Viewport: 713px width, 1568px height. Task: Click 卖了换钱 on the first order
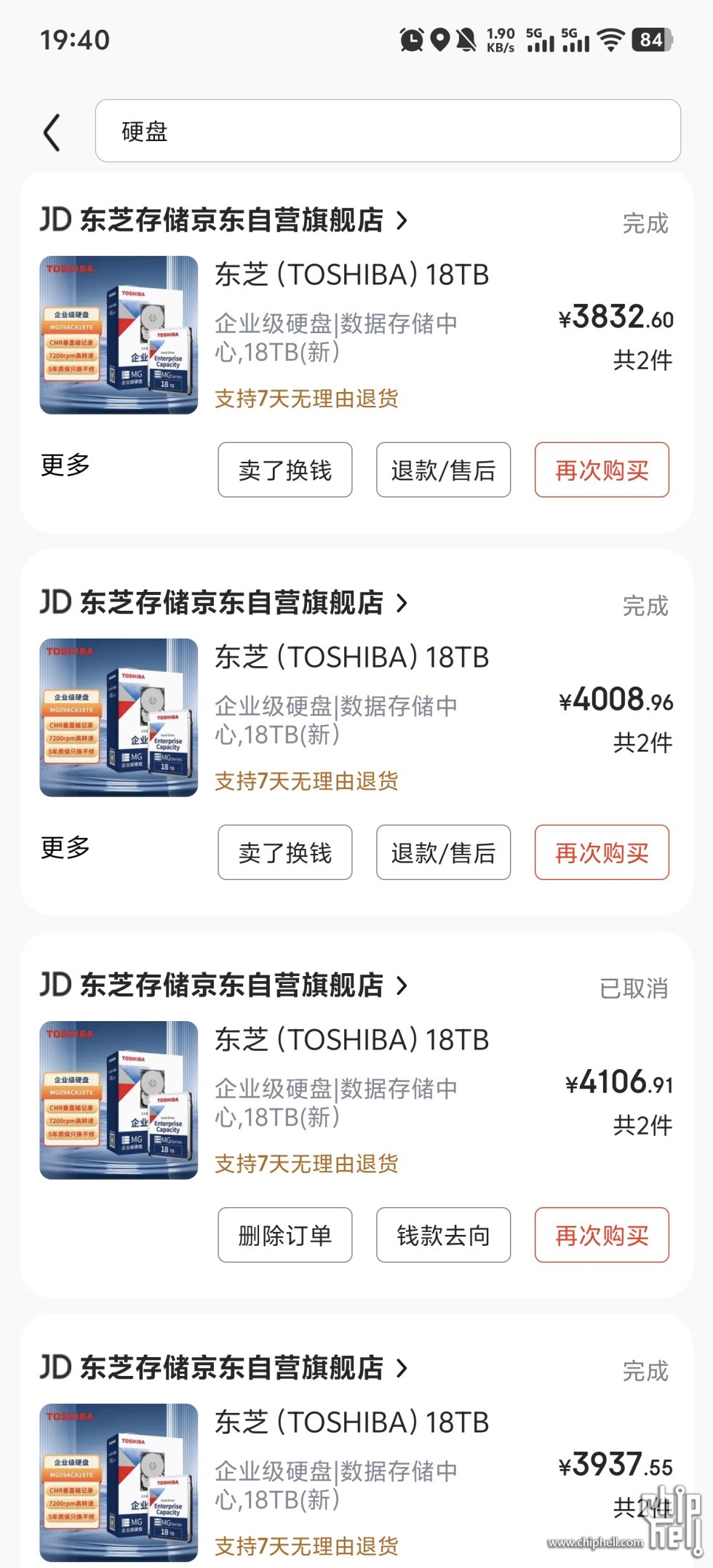(x=284, y=471)
